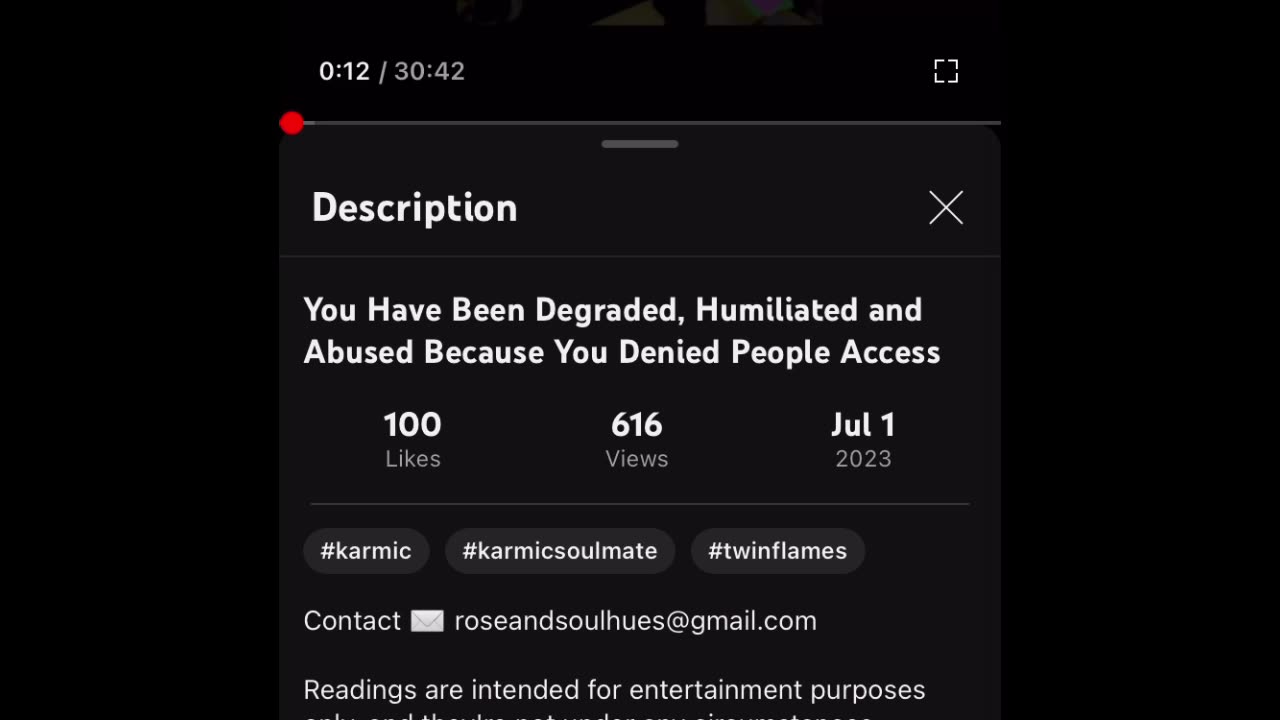The width and height of the screenshot is (1280, 720).
Task: Enter fullscreen video mode
Action: (x=945, y=71)
